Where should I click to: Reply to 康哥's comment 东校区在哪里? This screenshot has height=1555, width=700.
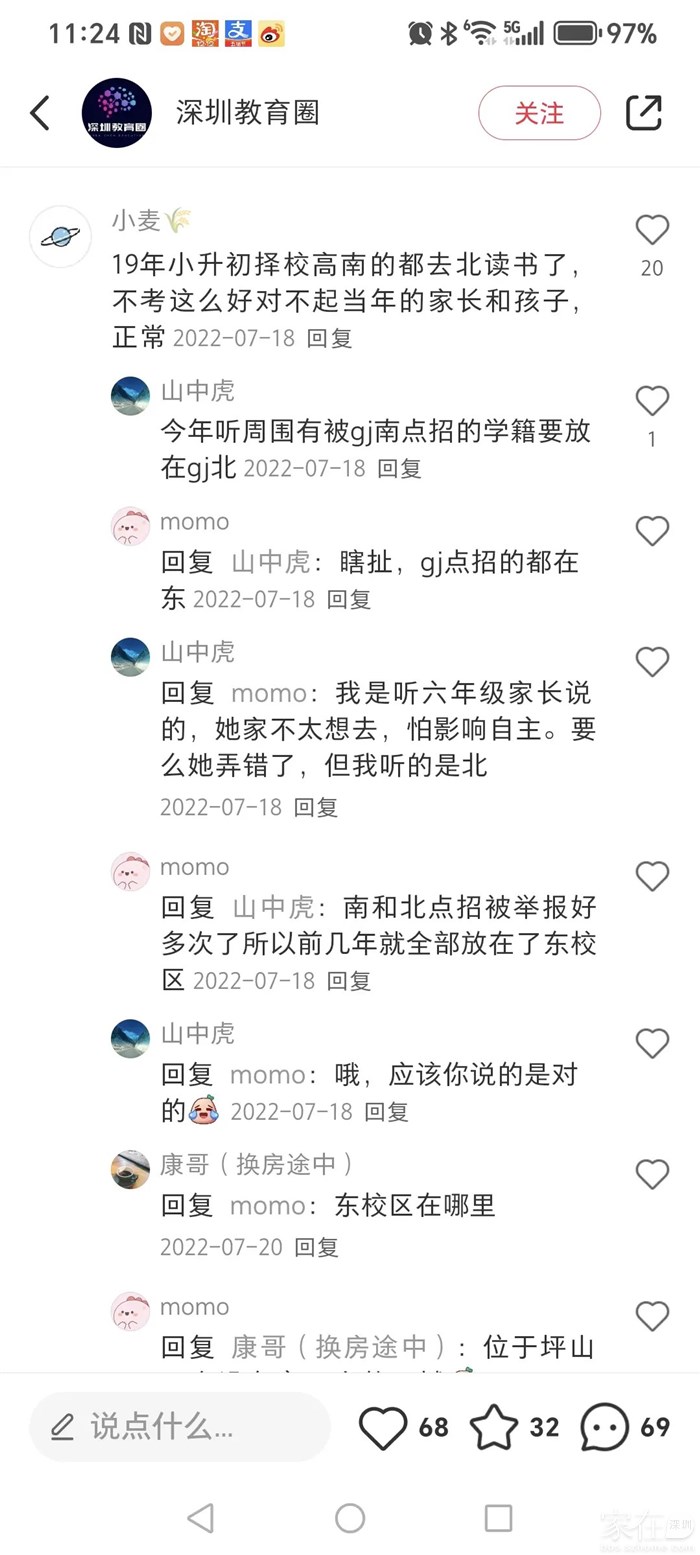pyautogui.click(x=316, y=1247)
